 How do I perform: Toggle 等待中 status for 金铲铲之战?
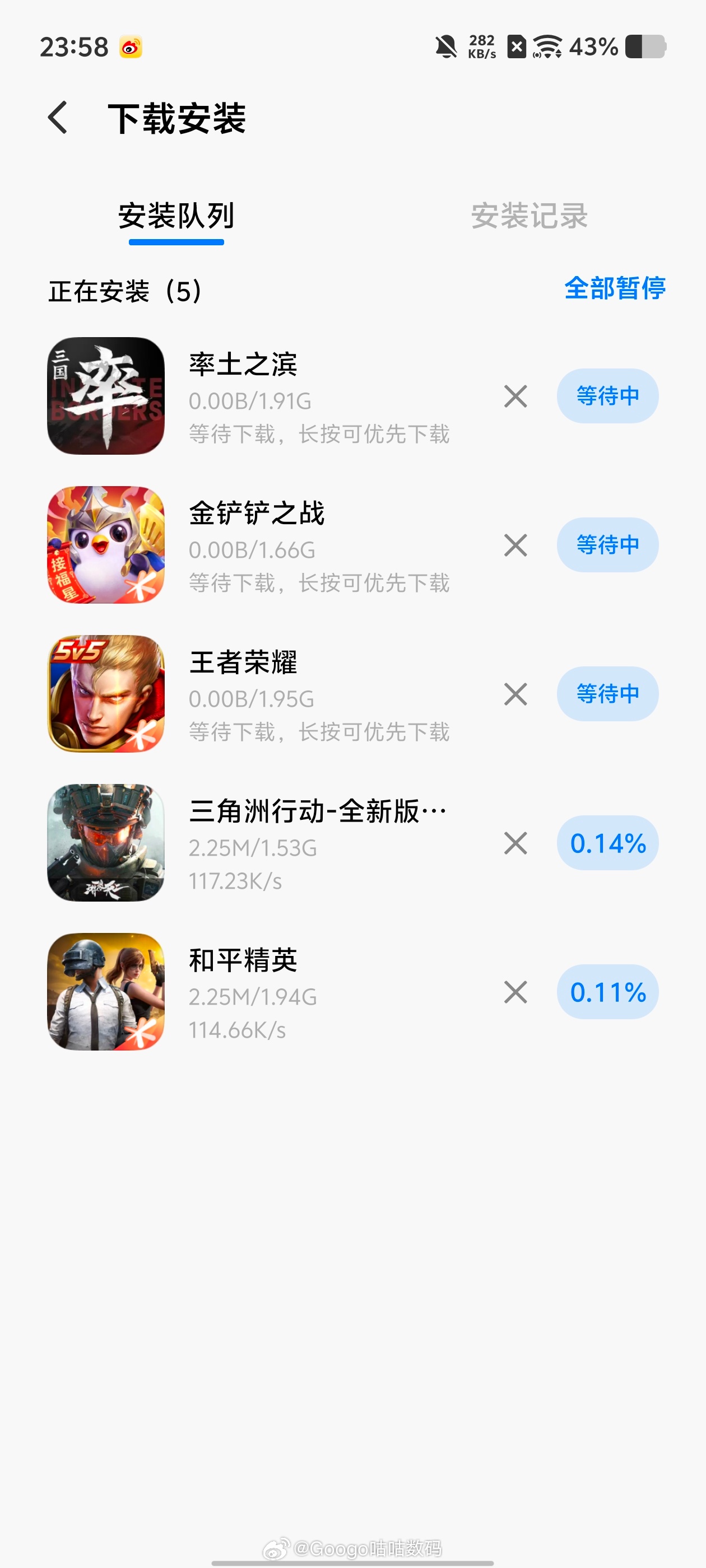pyautogui.click(x=607, y=545)
